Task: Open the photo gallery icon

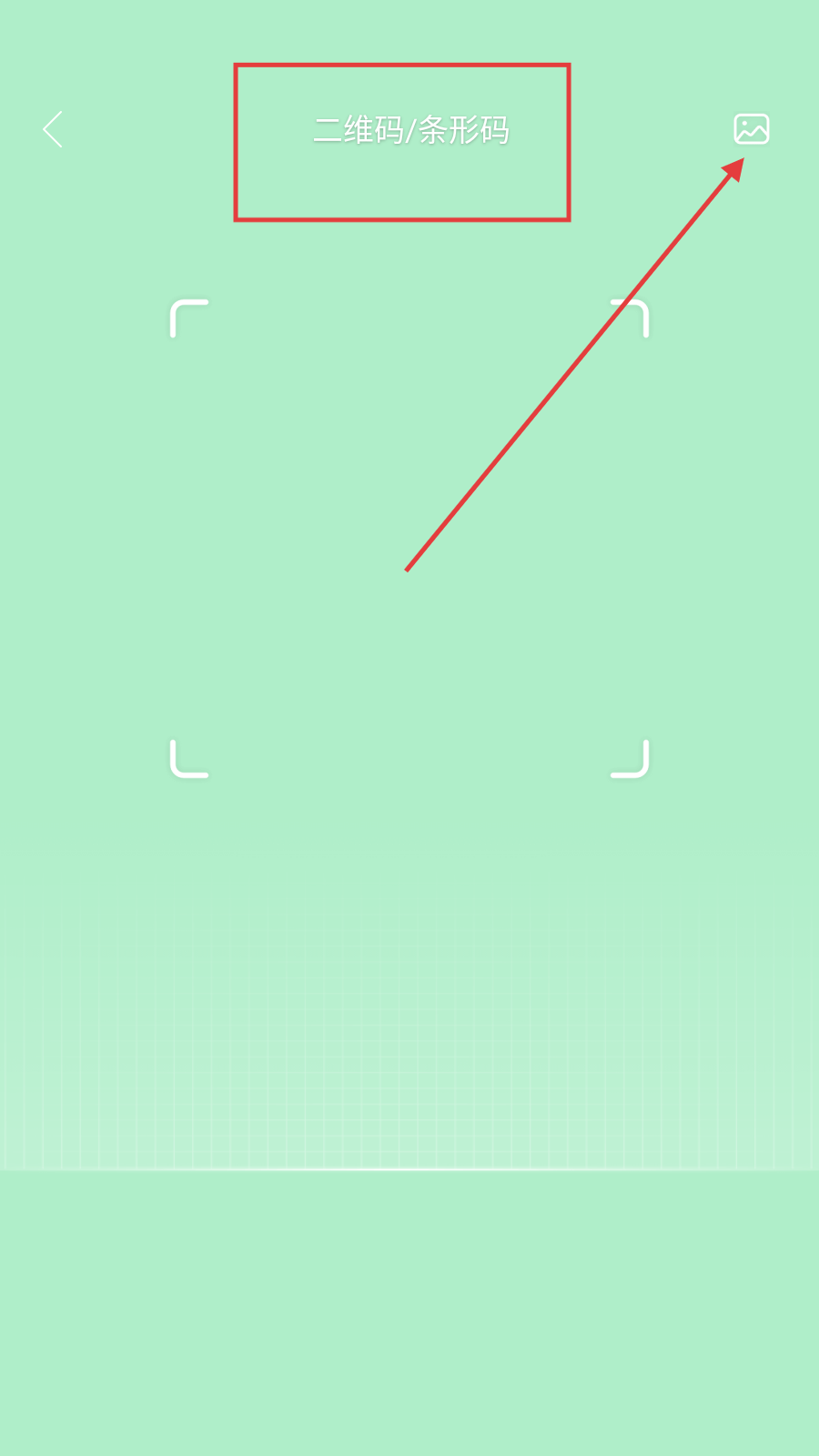Action: pos(752,129)
